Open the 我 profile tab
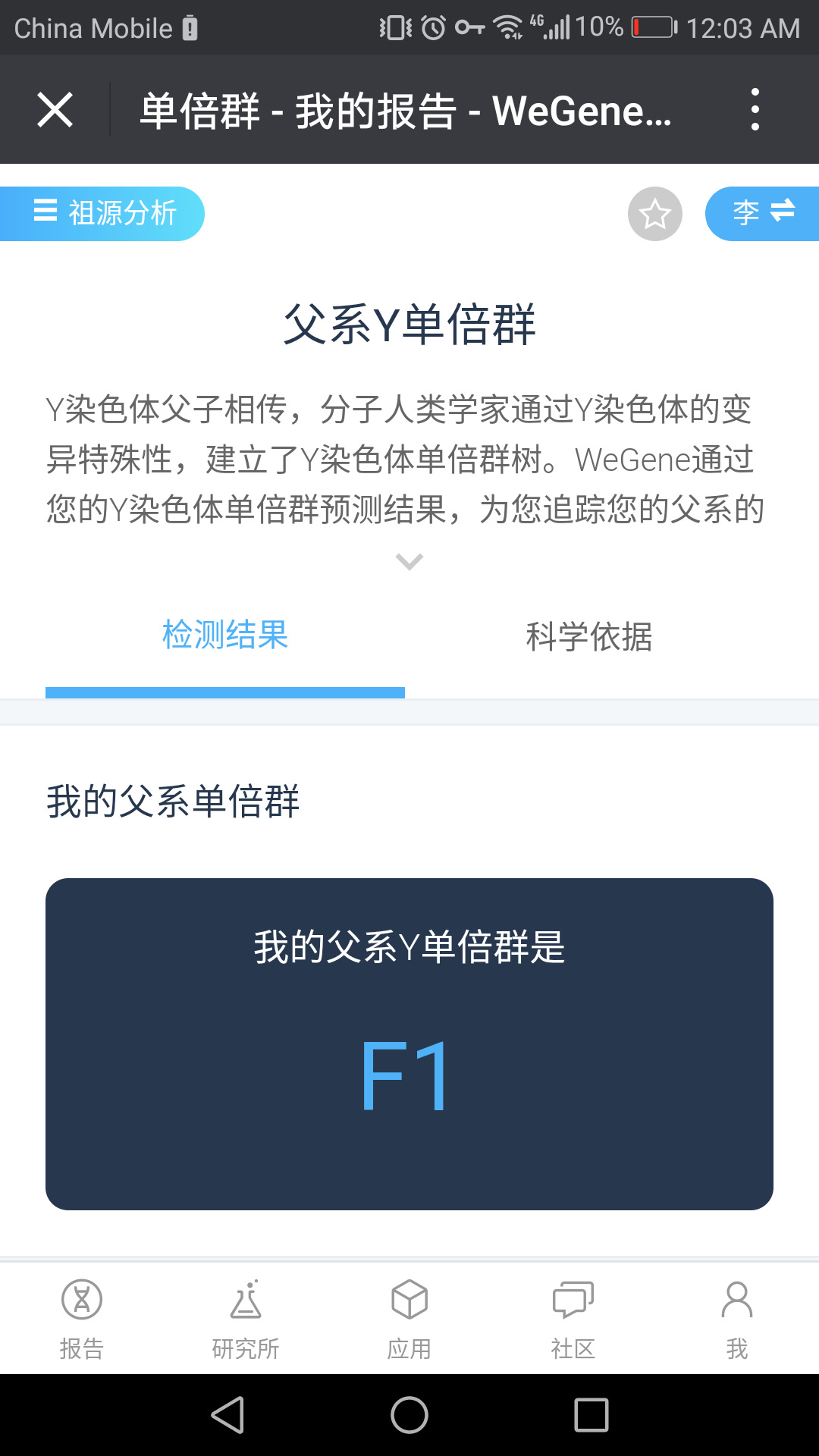Image resolution: width=819 pixels, height=1456 pixels. pyautogui.click(x=737, y=1319)
